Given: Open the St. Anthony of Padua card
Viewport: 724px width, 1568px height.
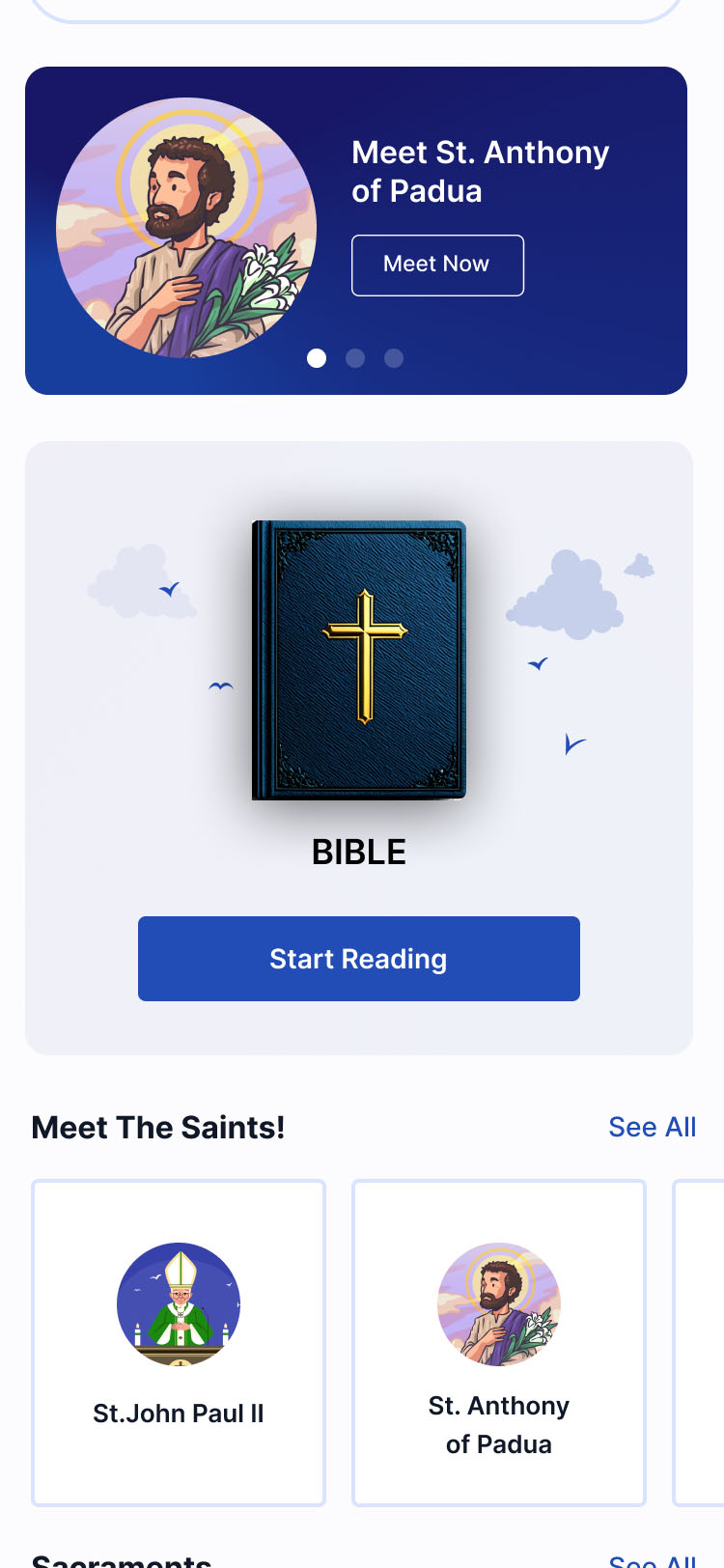Looking at the screenshot, I should (498, 1342).
